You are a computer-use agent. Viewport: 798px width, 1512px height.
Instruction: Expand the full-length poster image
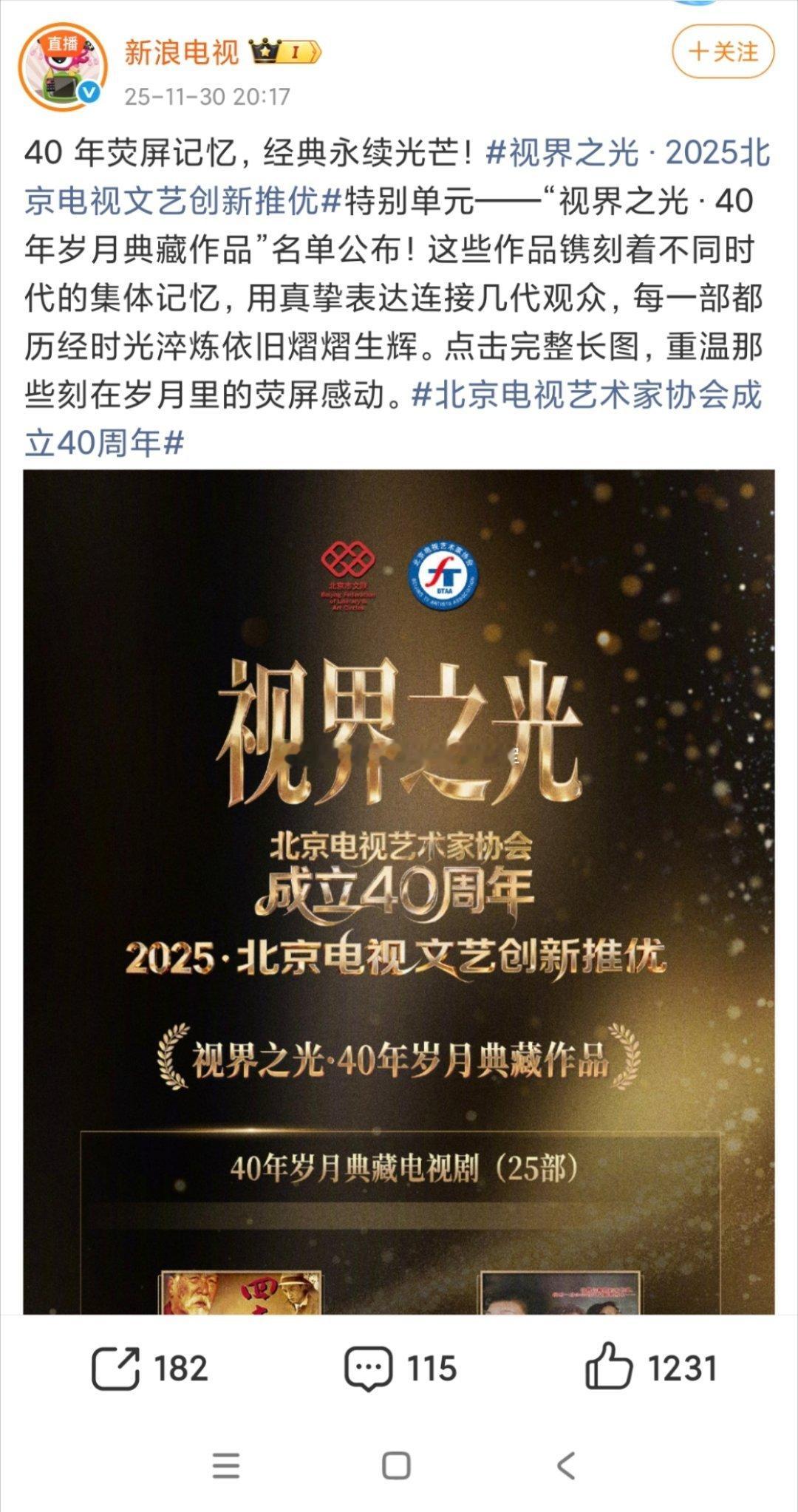click(399, 887)
